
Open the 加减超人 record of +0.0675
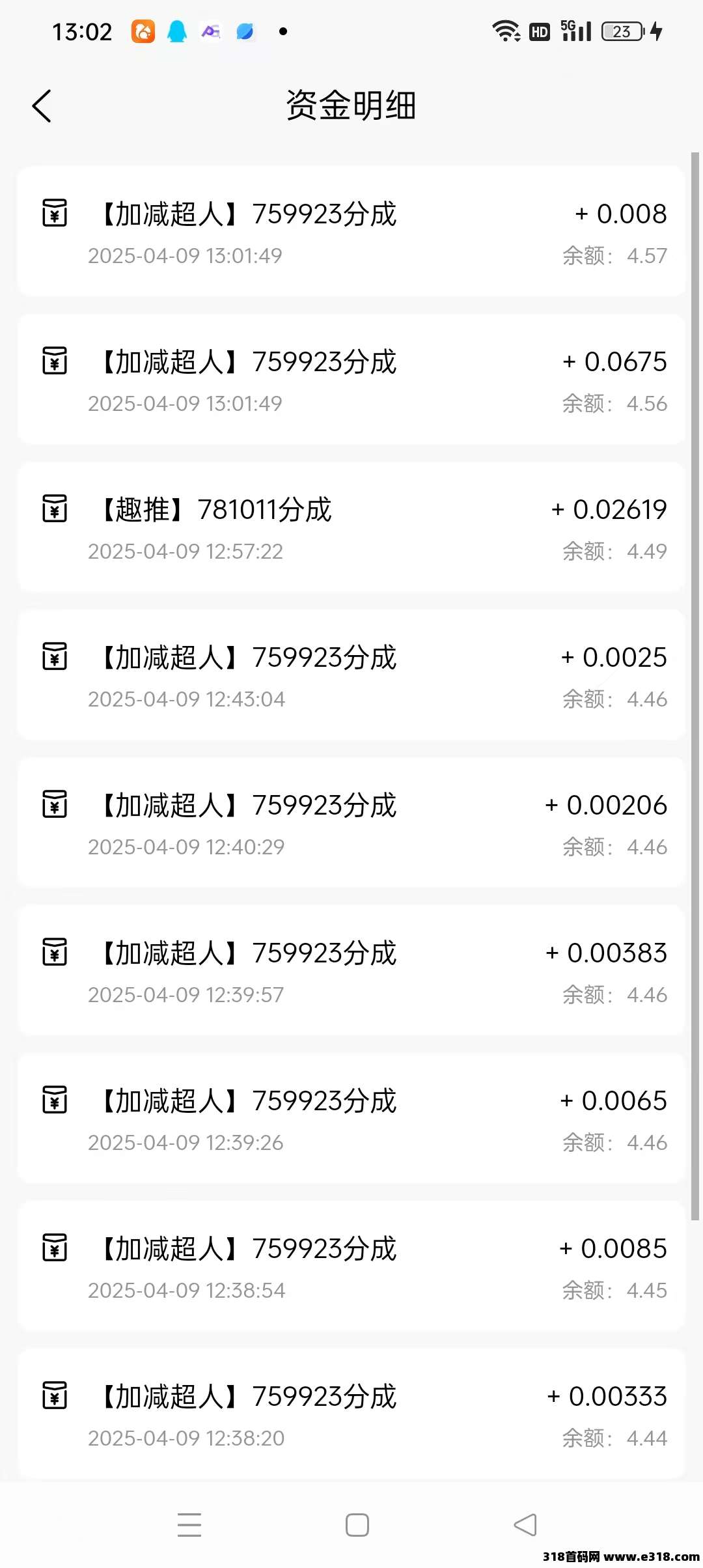coord(351,379)
